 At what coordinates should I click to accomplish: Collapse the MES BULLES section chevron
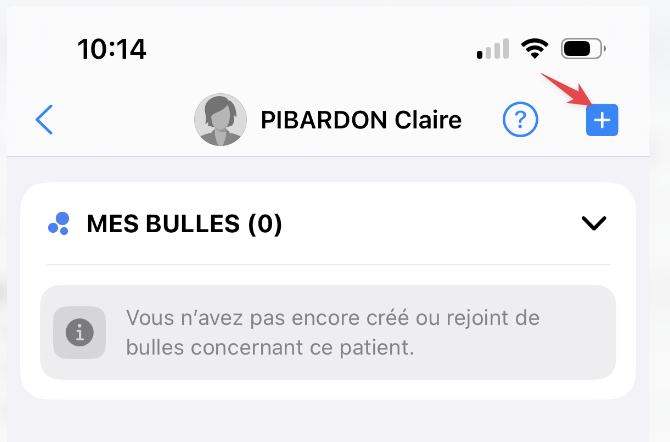pos(594,224)
